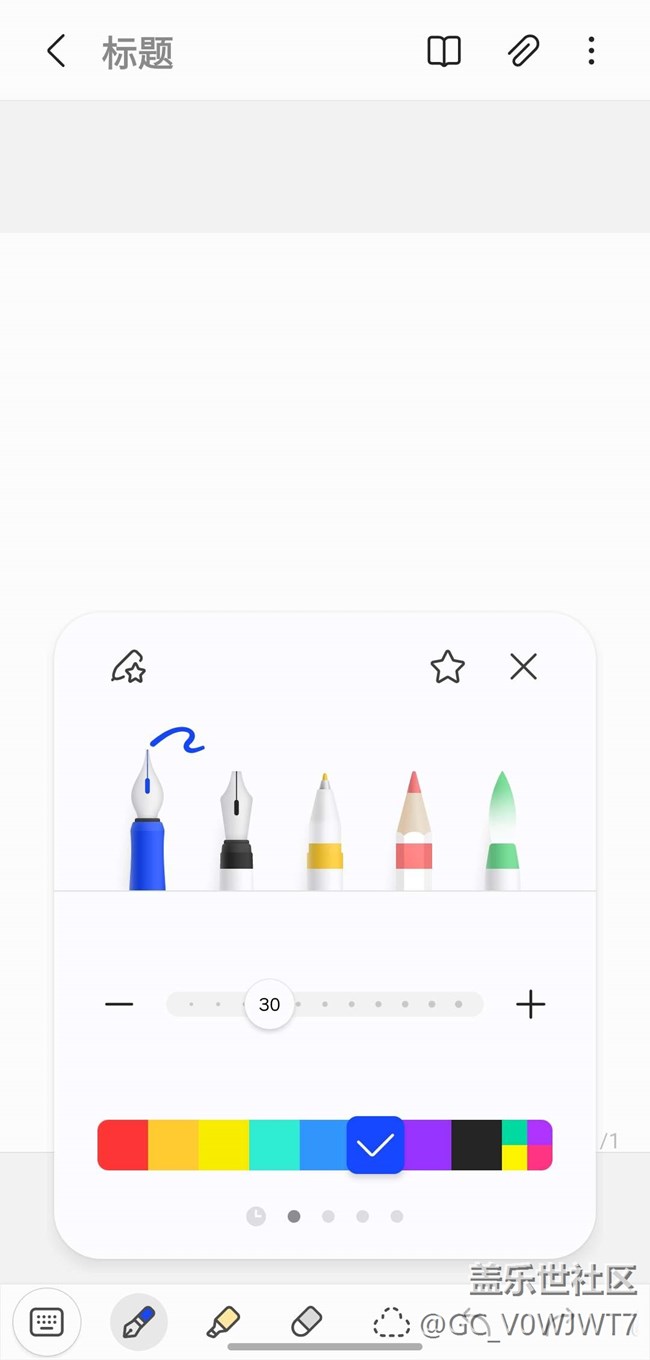Choose the yellow color swatch
This screenshot has height=1360, width=650.
pyautogui.click(x=223, y=1145)
